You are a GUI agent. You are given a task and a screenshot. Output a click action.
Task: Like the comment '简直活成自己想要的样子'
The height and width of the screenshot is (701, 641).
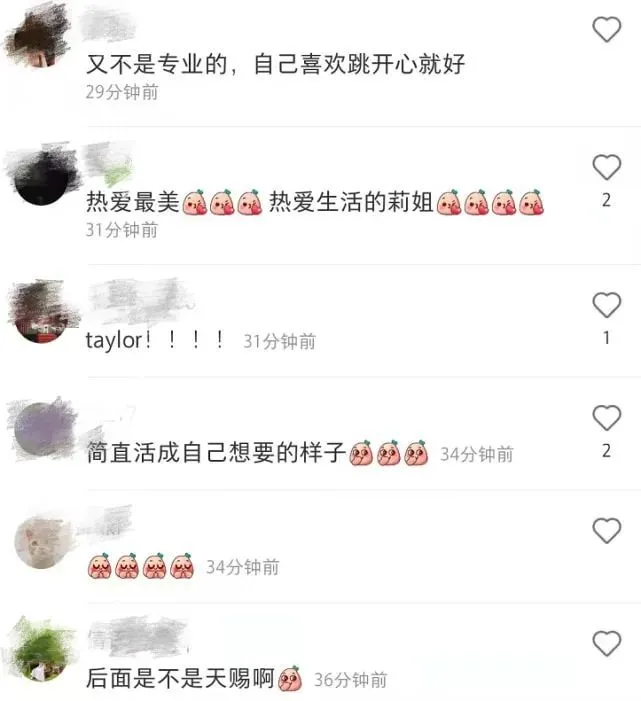coord(606,418)
